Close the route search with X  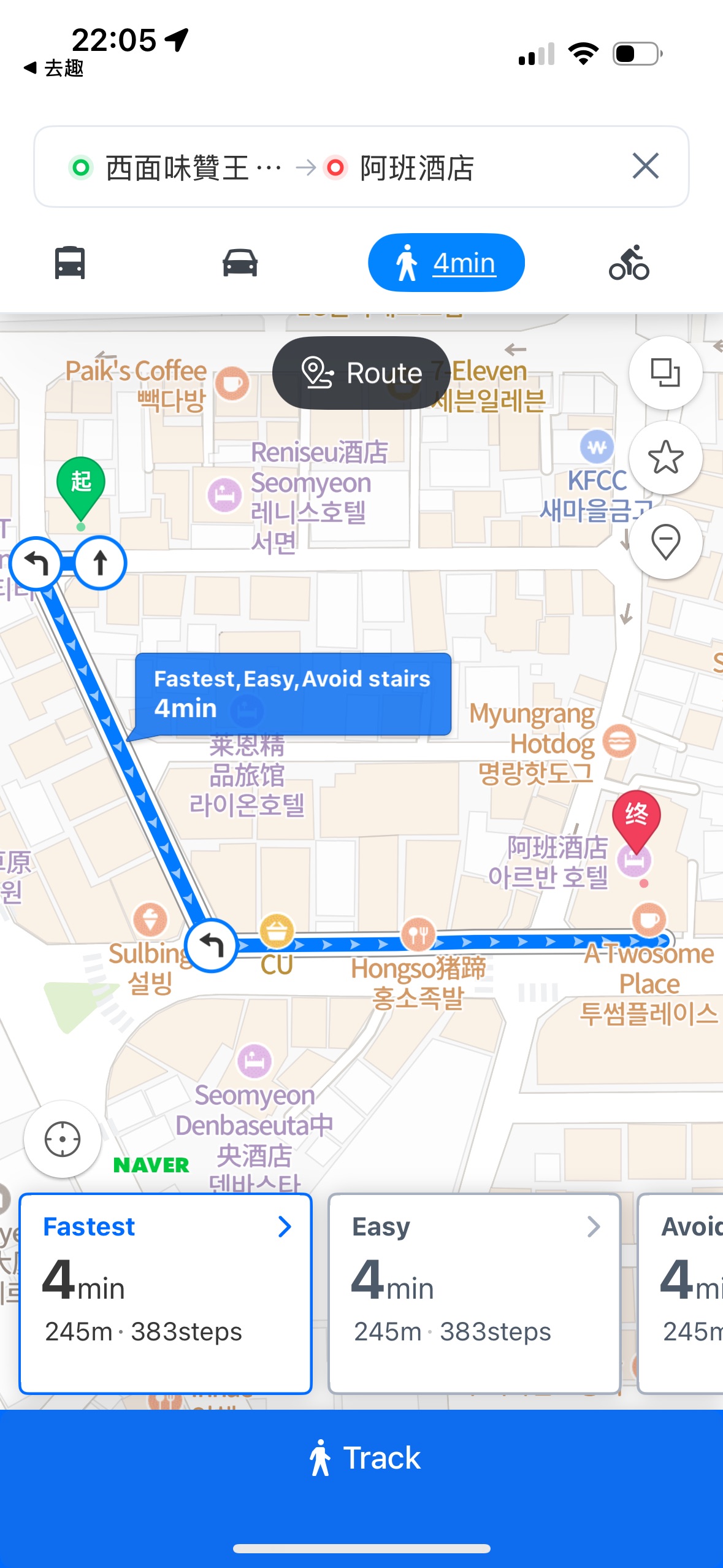click(x=645, y=166)
